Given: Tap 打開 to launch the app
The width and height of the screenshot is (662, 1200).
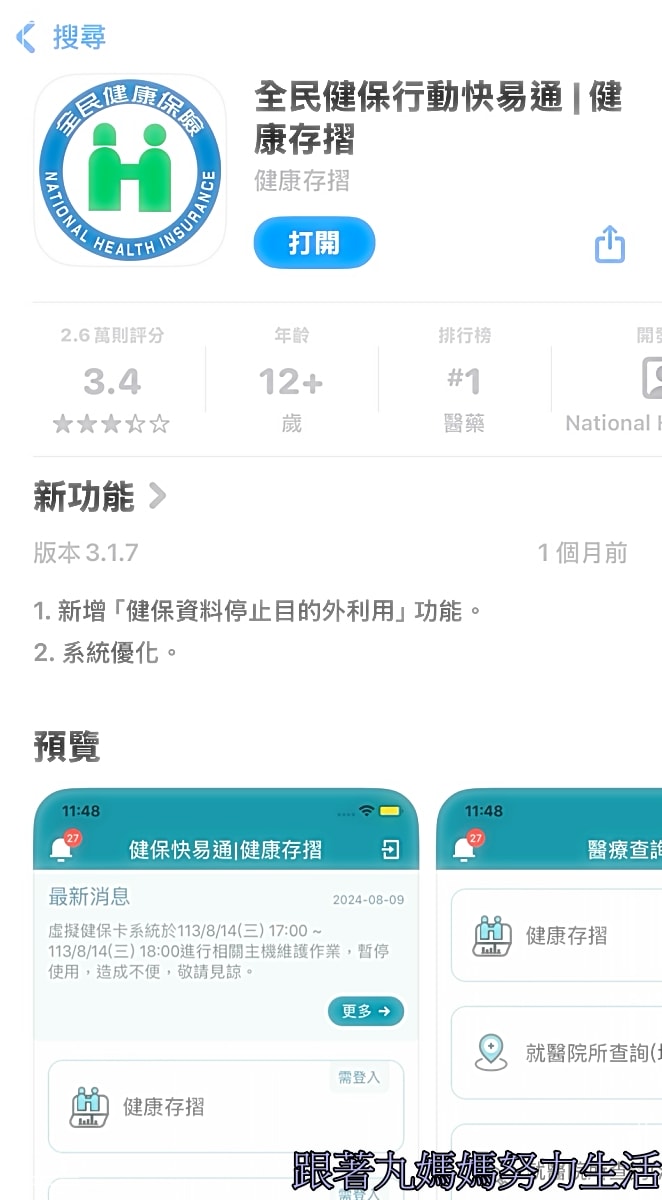Looking at the screenshot, I should (314, 243).
